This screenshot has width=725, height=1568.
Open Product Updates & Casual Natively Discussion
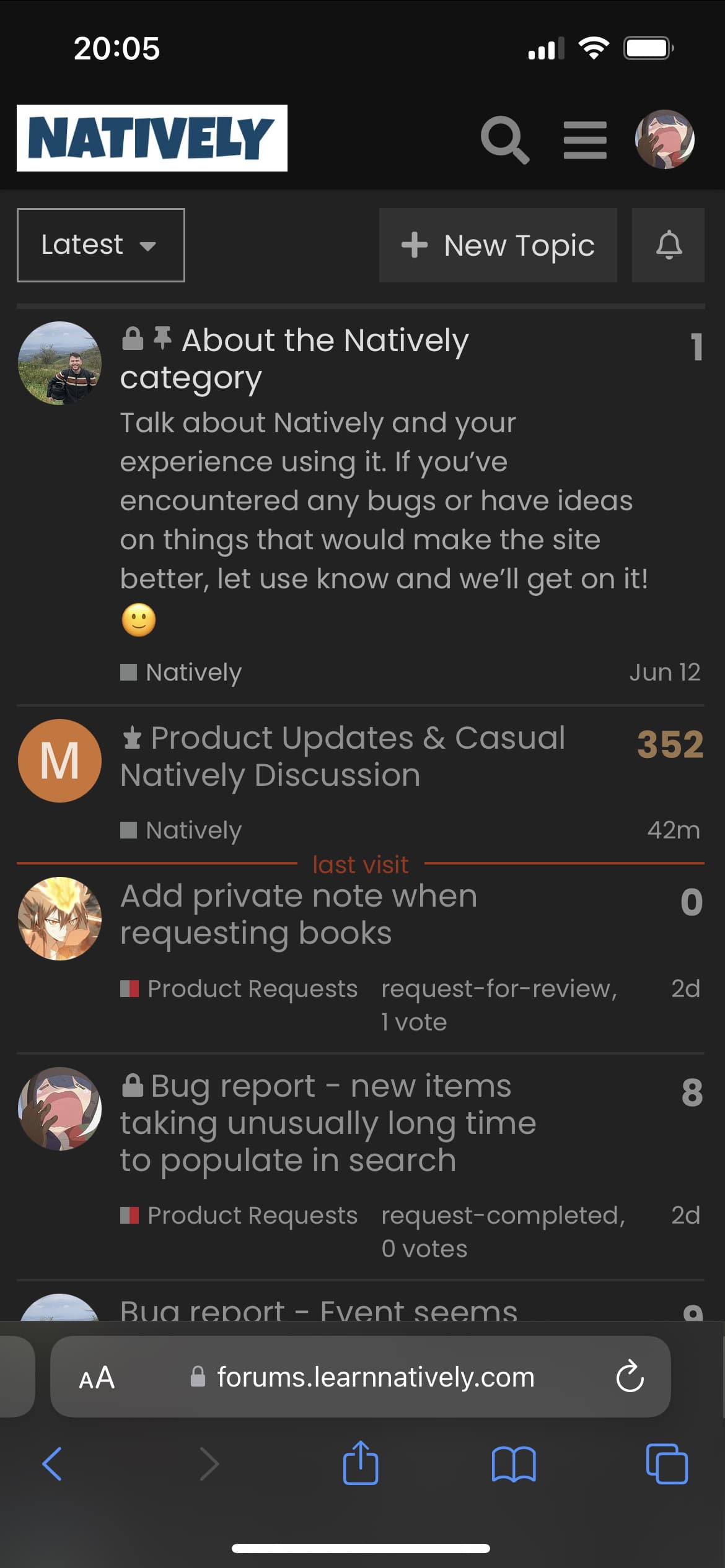coord(343,756)
